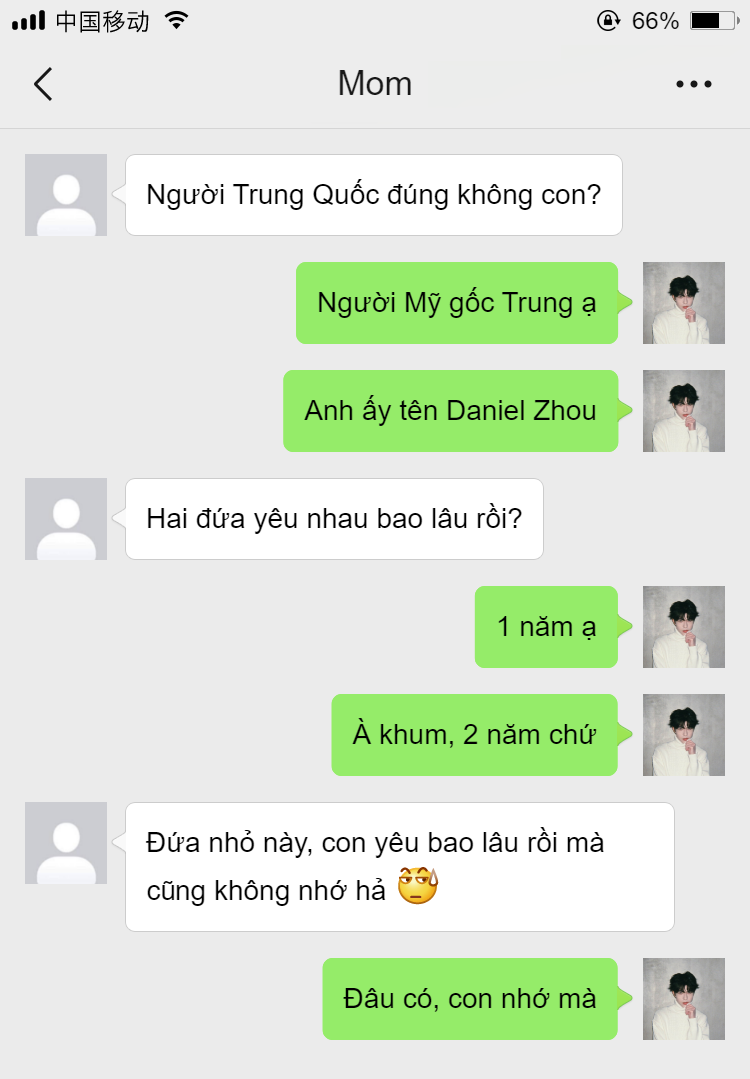
Task: Open the three-dot chat options menu
Action: pyautogui.click(x=693, y=85)
